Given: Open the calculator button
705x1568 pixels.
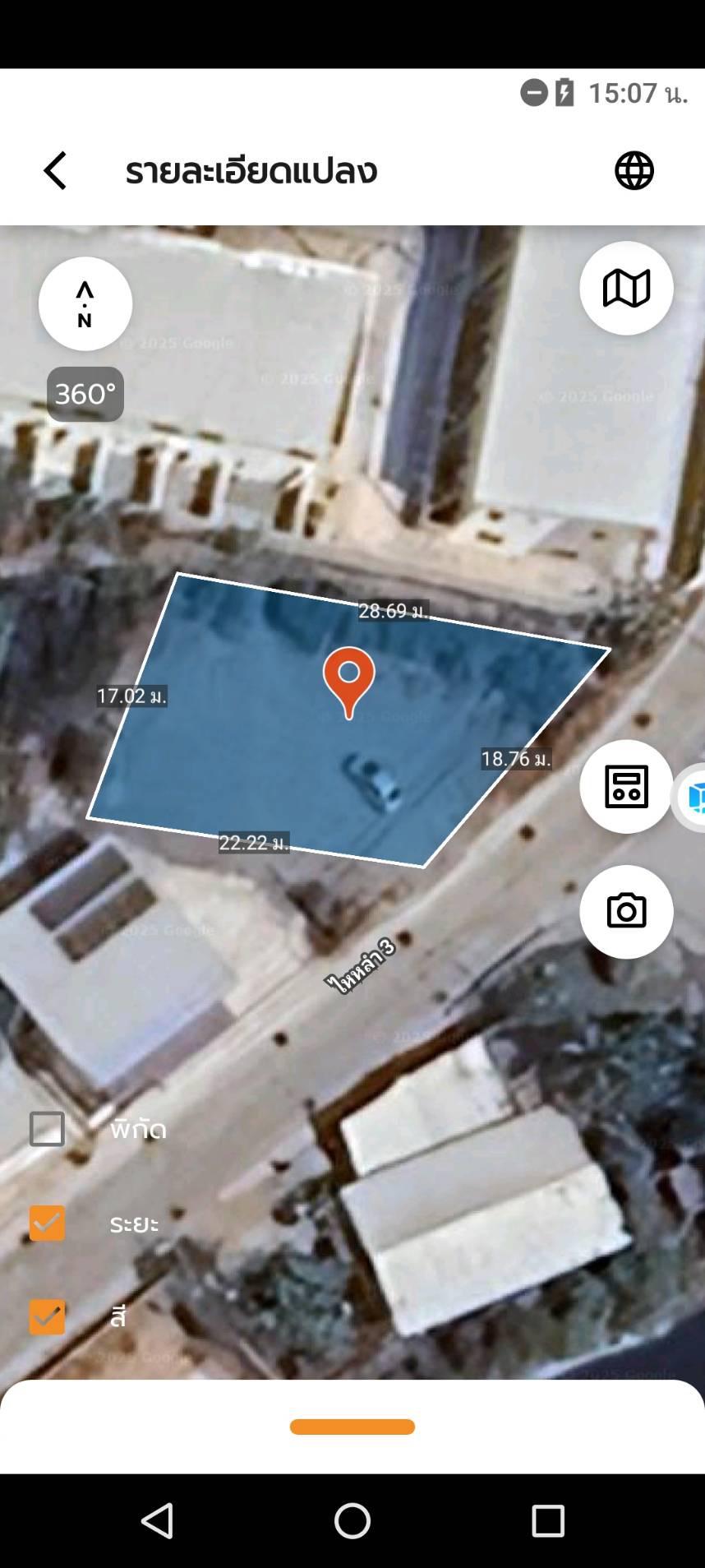Looking at the screenshot, I should [626, 787].
